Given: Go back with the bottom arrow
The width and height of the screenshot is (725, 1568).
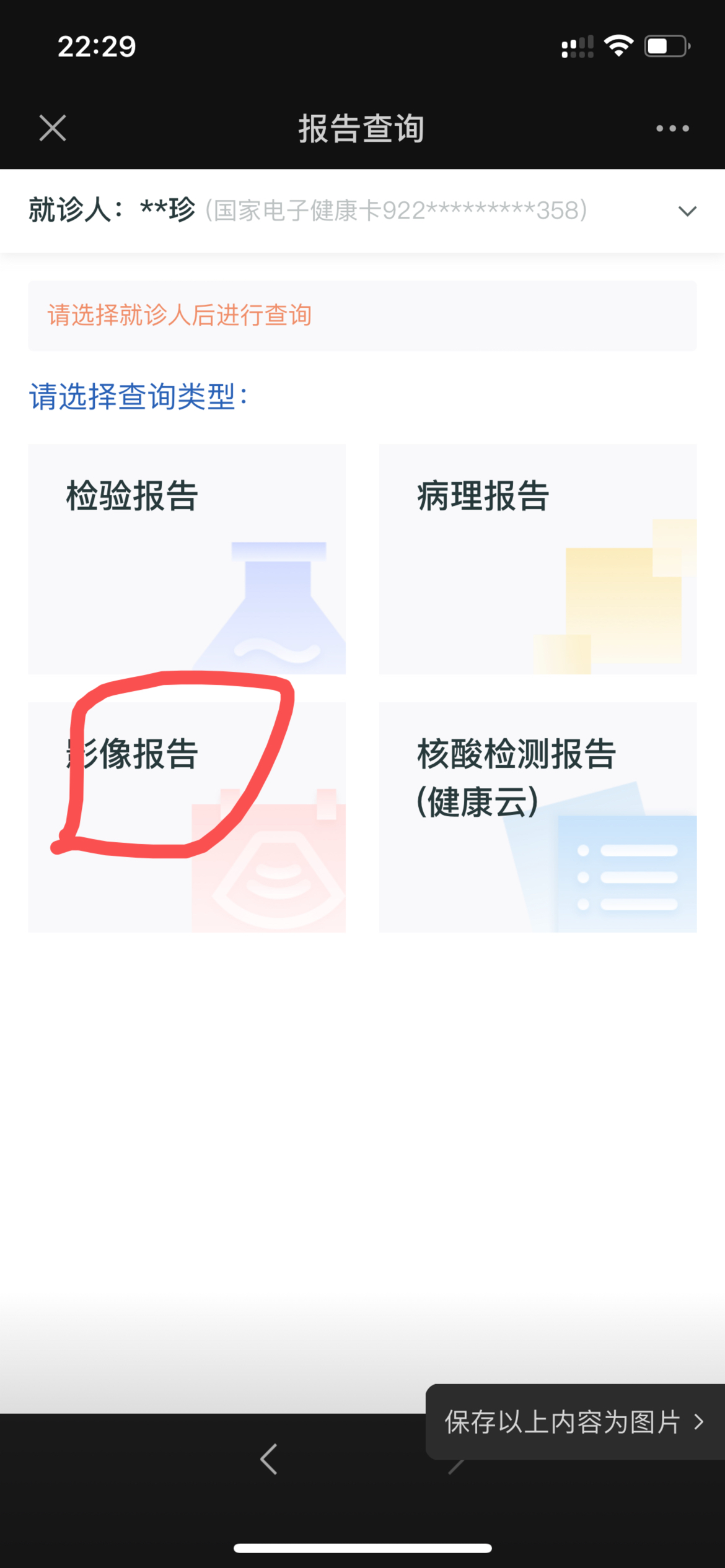Looking at the screenshot, I should (269, 1459).
